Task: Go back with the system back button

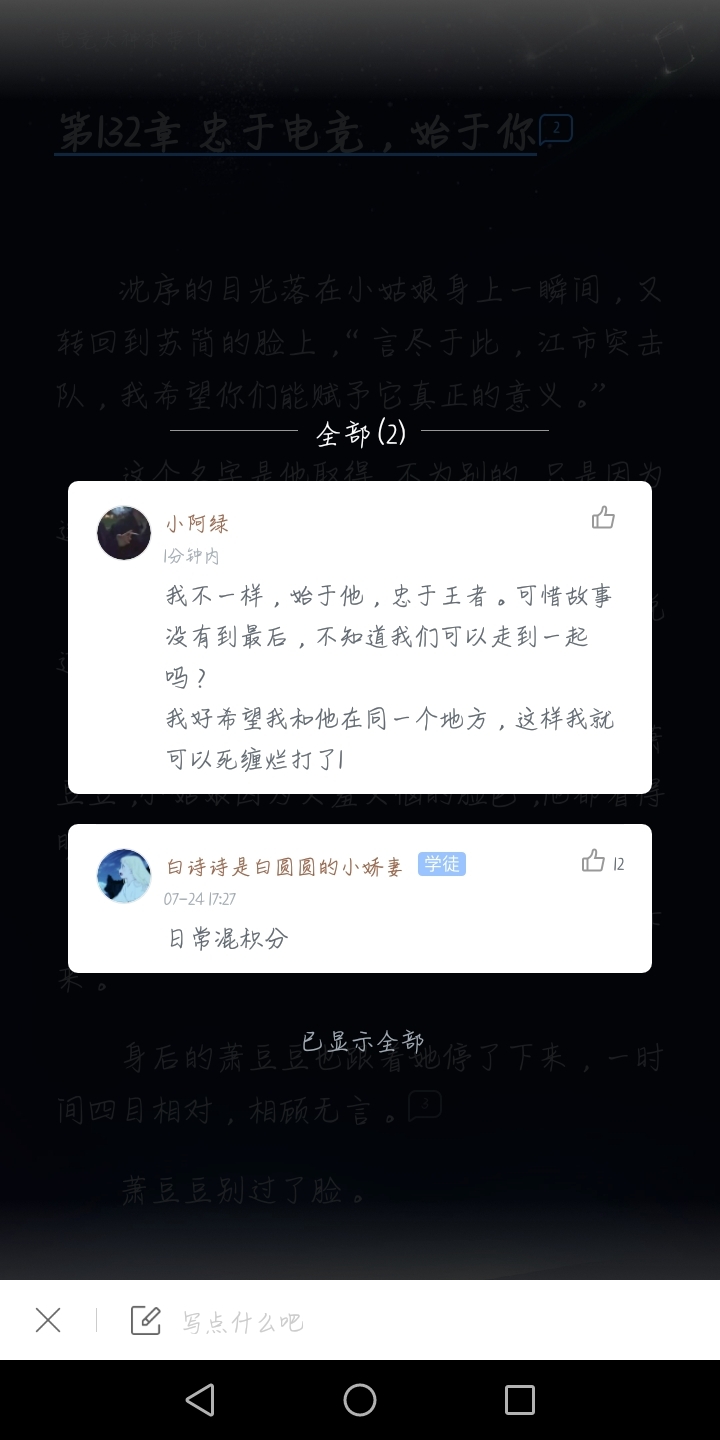Action: tap(200, 1399)
